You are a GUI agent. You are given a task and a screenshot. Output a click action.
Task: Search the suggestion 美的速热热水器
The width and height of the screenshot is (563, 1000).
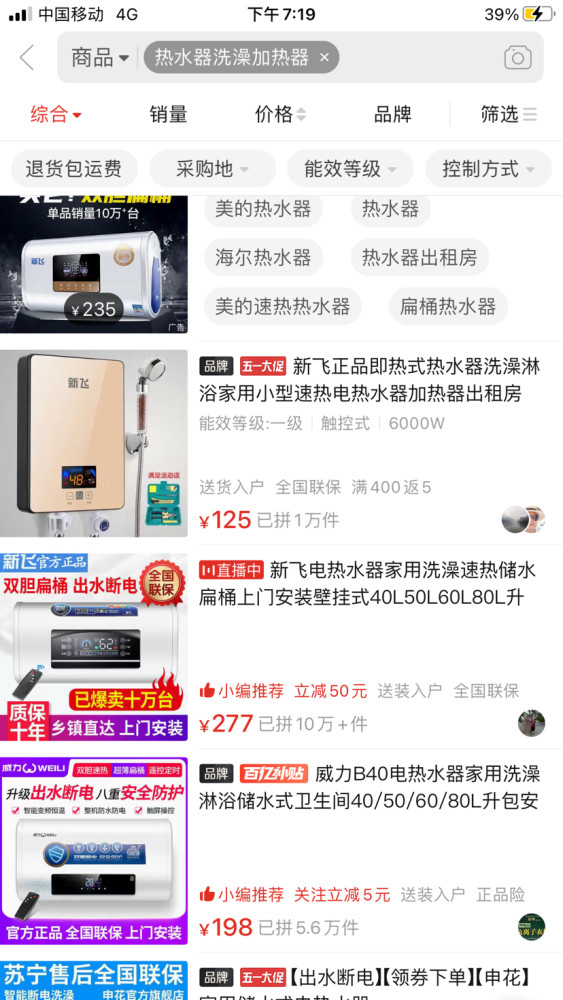tap(282, 306)
